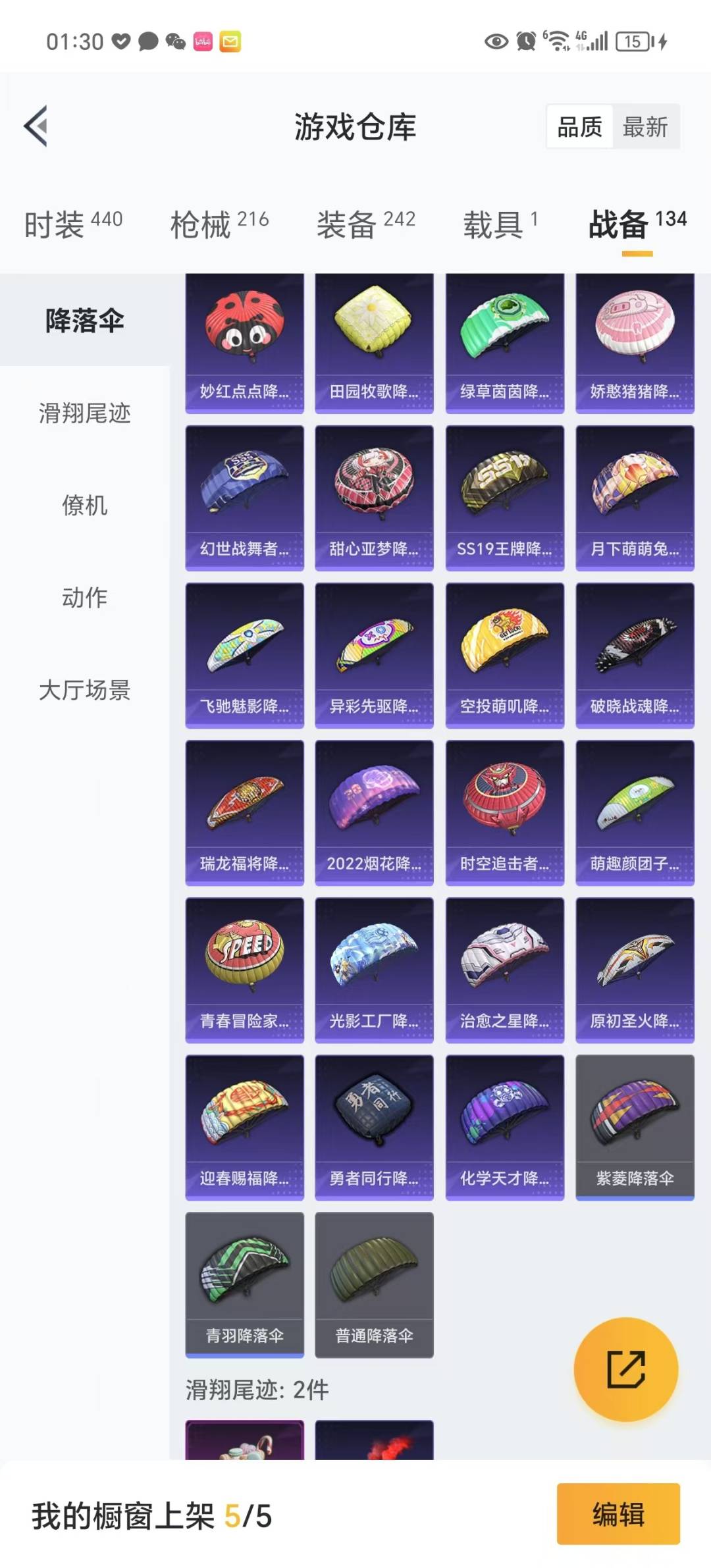Open the 普通降落伞 item

pyautogui.click(x=374, y=1284)
